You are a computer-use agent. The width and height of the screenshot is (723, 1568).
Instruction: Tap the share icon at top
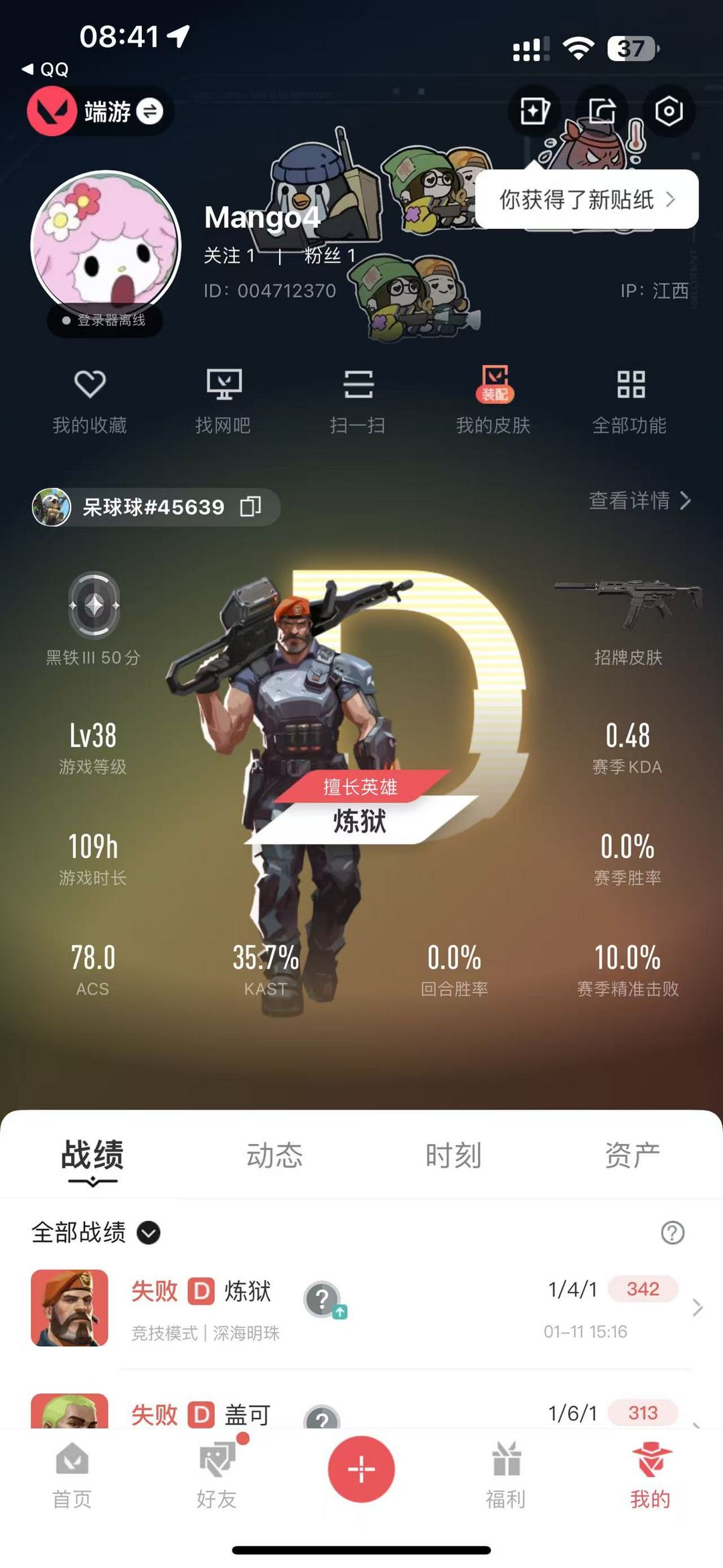pyautogui.click(x=602, y=111)
